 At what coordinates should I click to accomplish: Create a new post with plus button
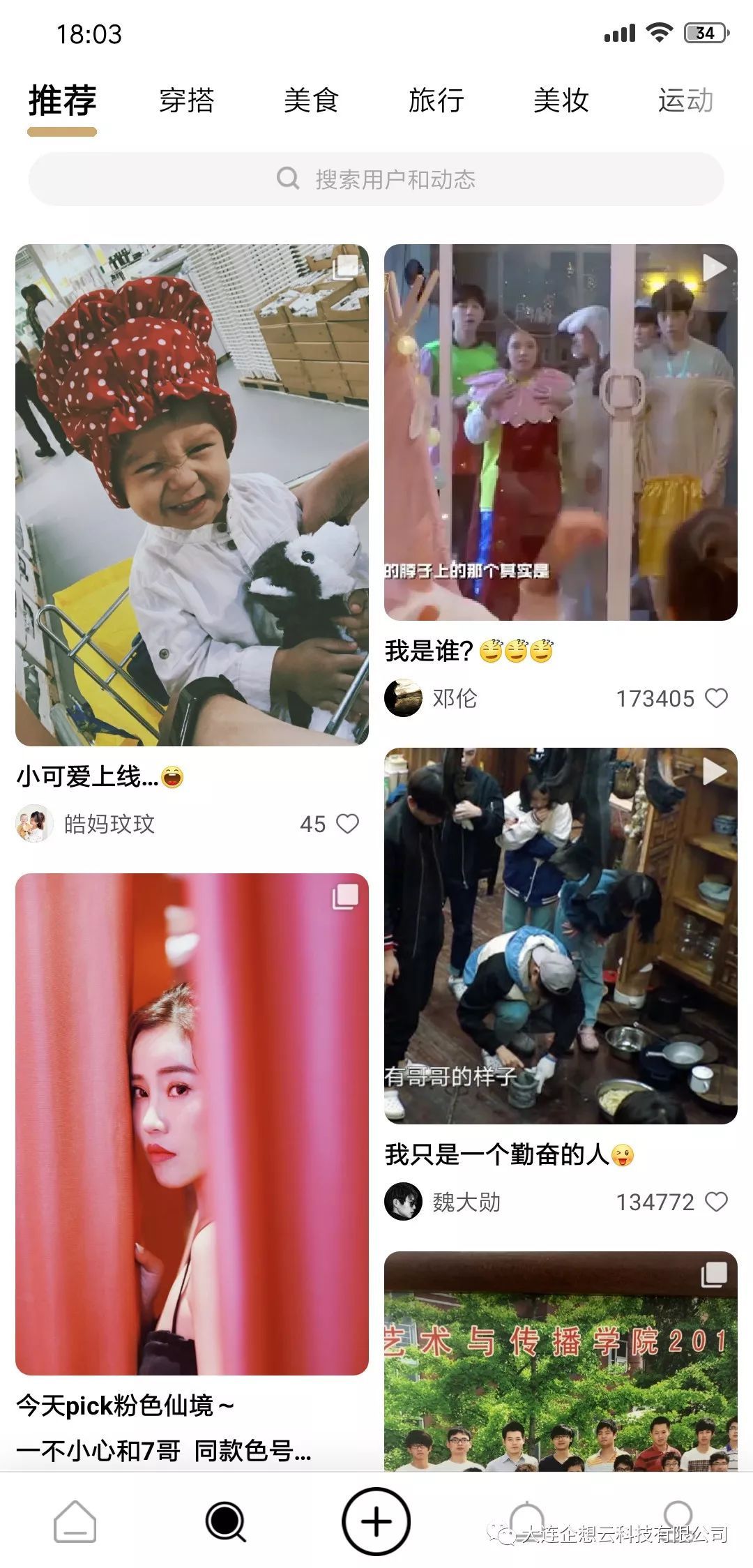(x=376, y=1521)
